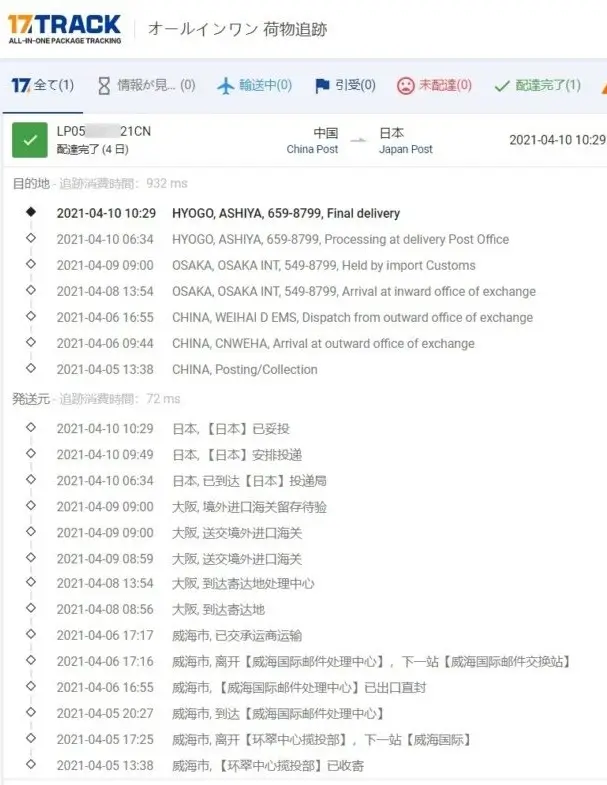
Task: Tap the 17TRACK logo to go home
Action: [x=65, y=28]
